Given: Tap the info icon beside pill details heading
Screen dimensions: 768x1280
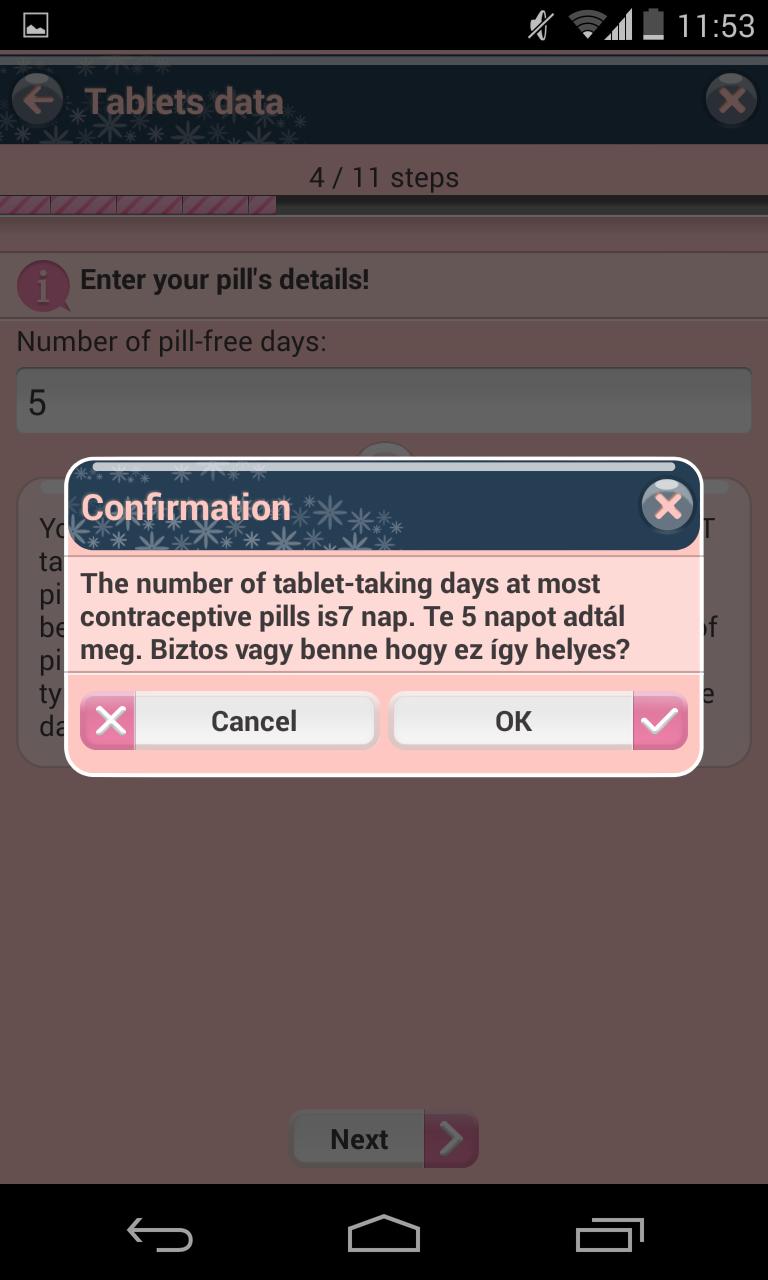Looking at the screenshot, I should pyautogui.click(x=42, y=283).
